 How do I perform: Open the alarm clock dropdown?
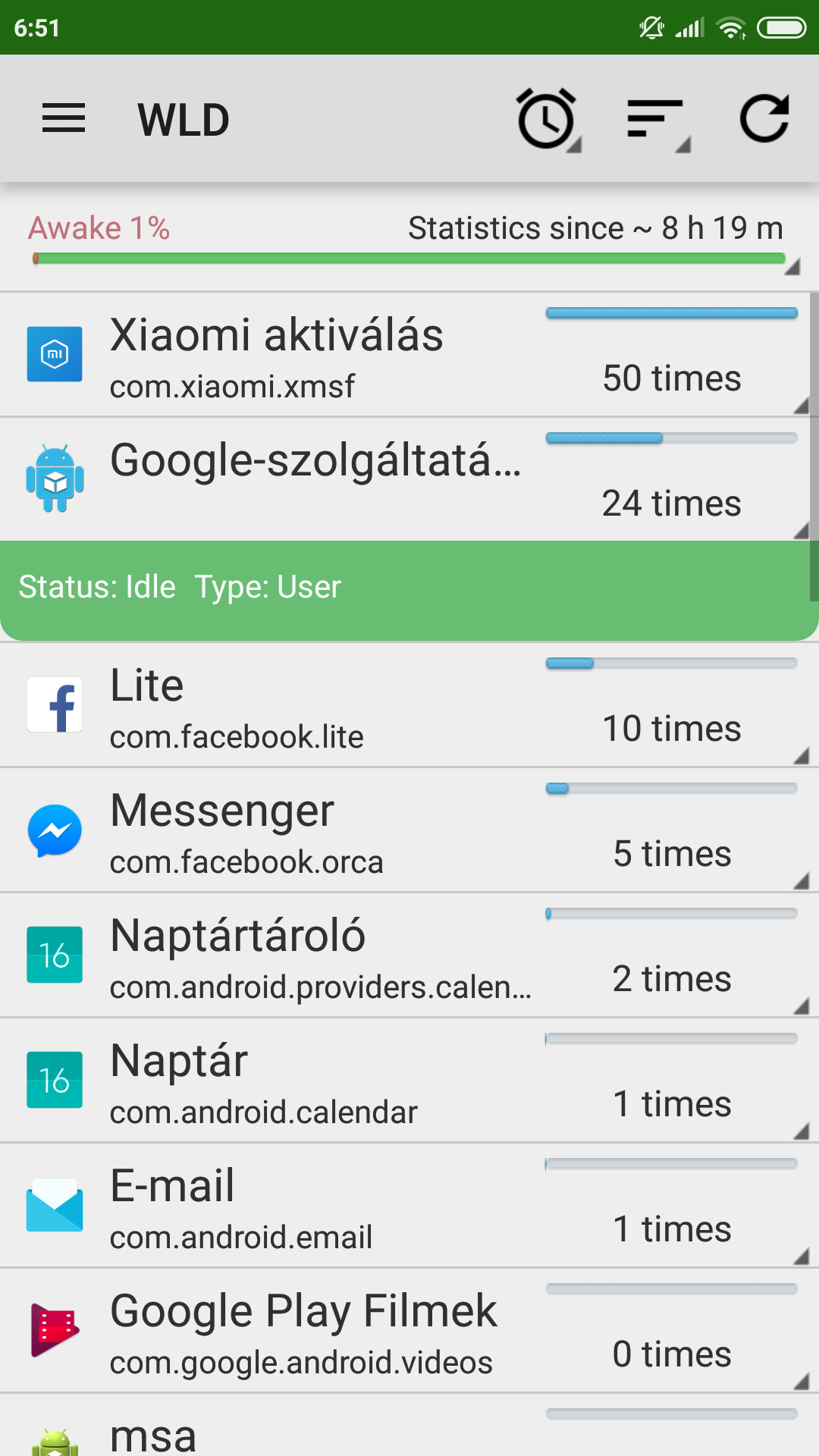(x=548, y=119)
